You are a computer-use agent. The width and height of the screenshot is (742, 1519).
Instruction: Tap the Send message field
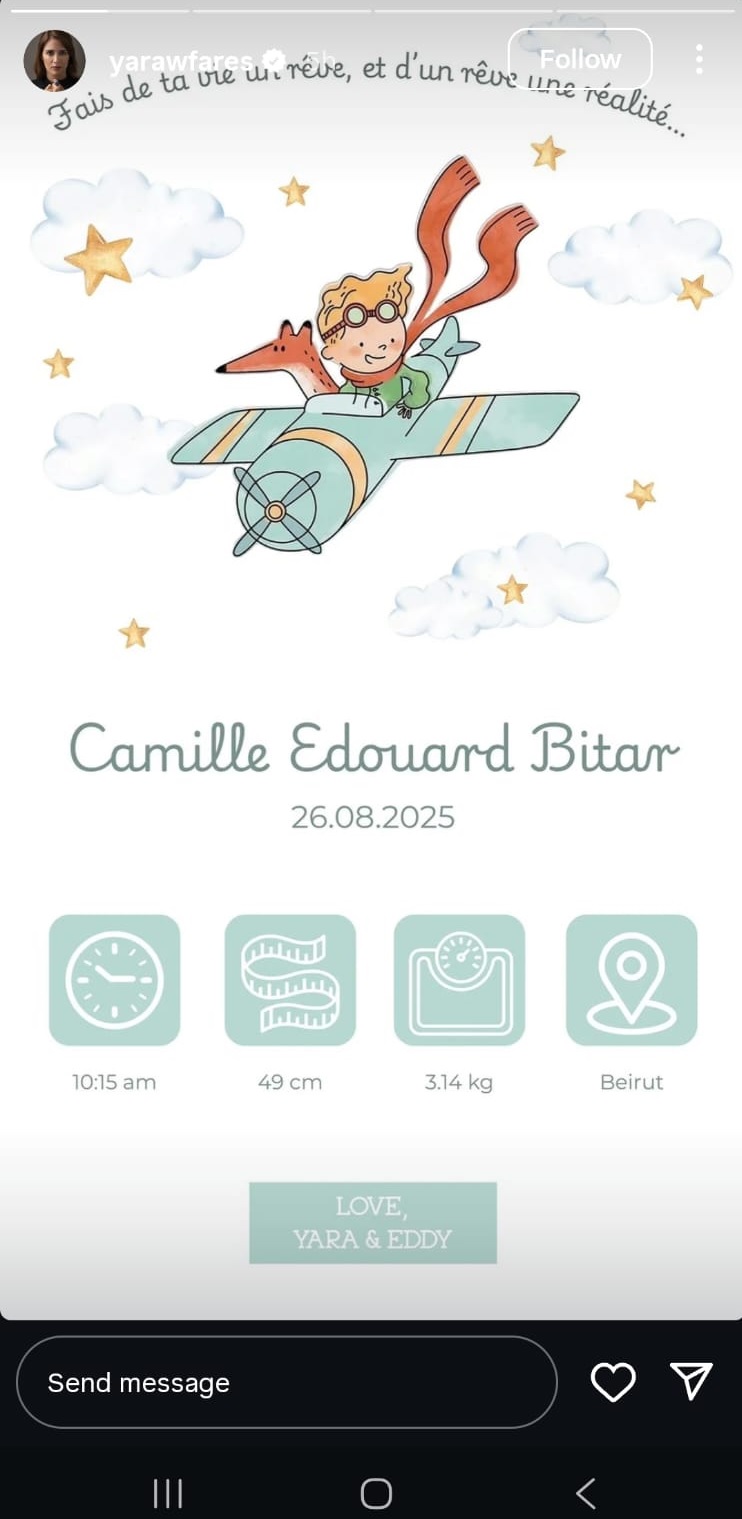point(286,1382)
